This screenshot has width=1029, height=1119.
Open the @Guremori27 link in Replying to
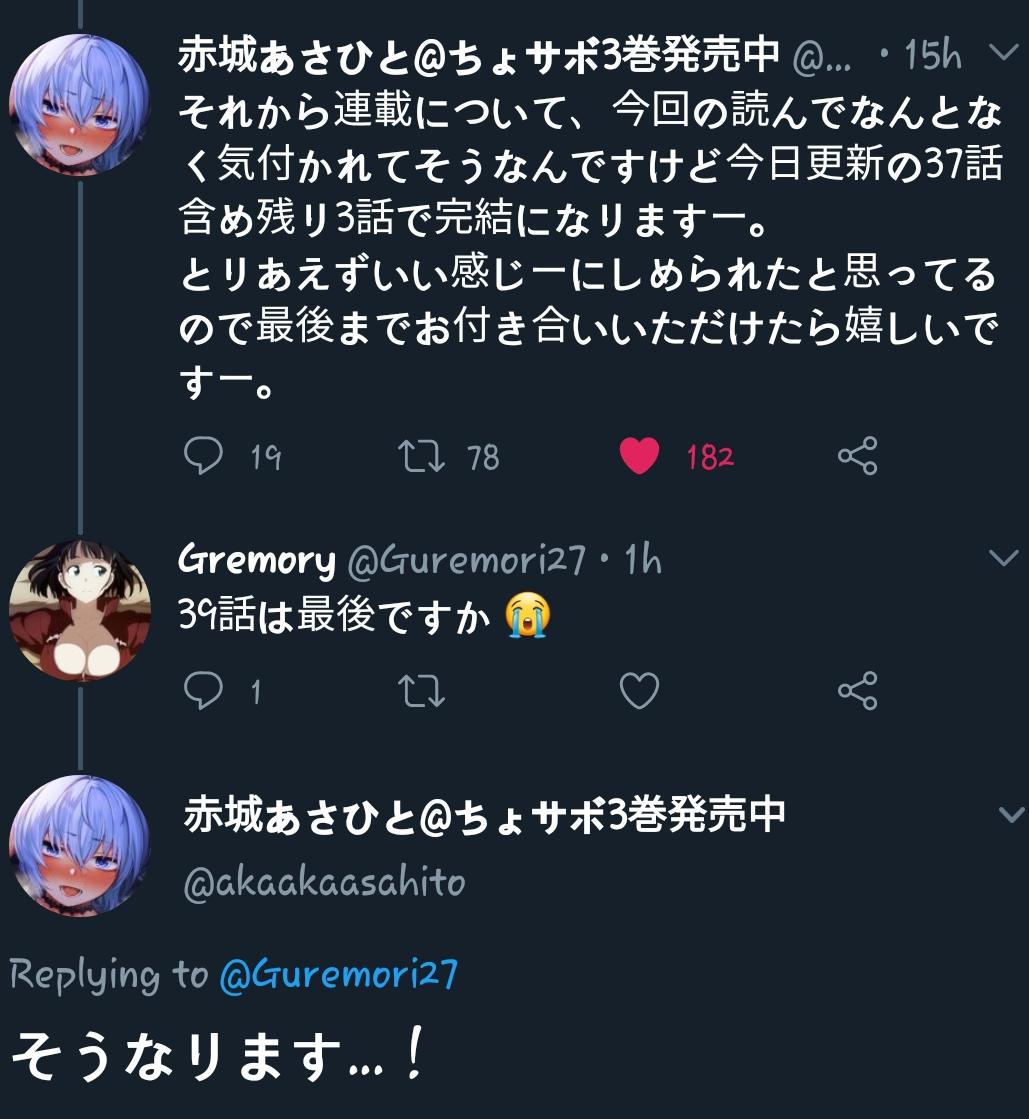click(337, 974)
